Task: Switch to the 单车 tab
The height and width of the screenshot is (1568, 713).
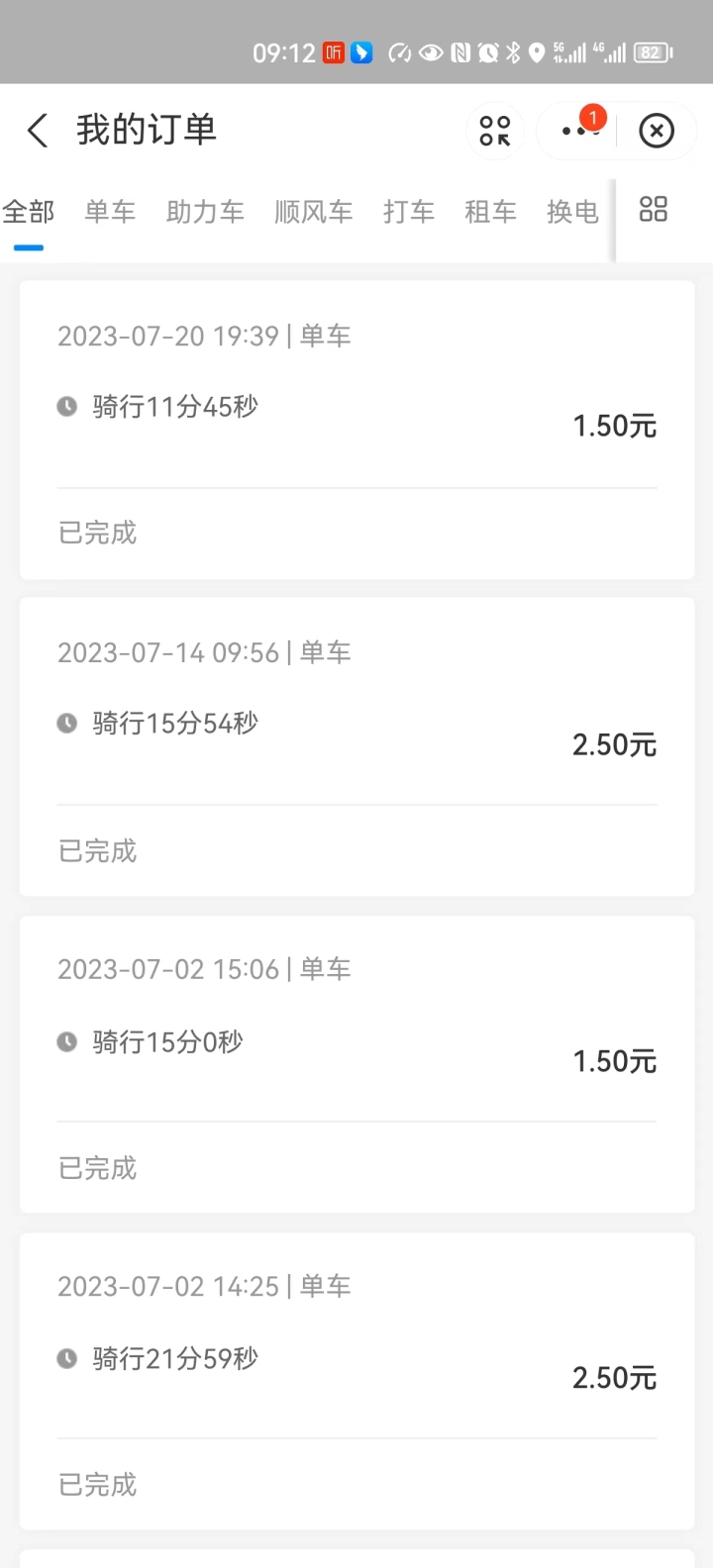Action: tap(110, 212)
